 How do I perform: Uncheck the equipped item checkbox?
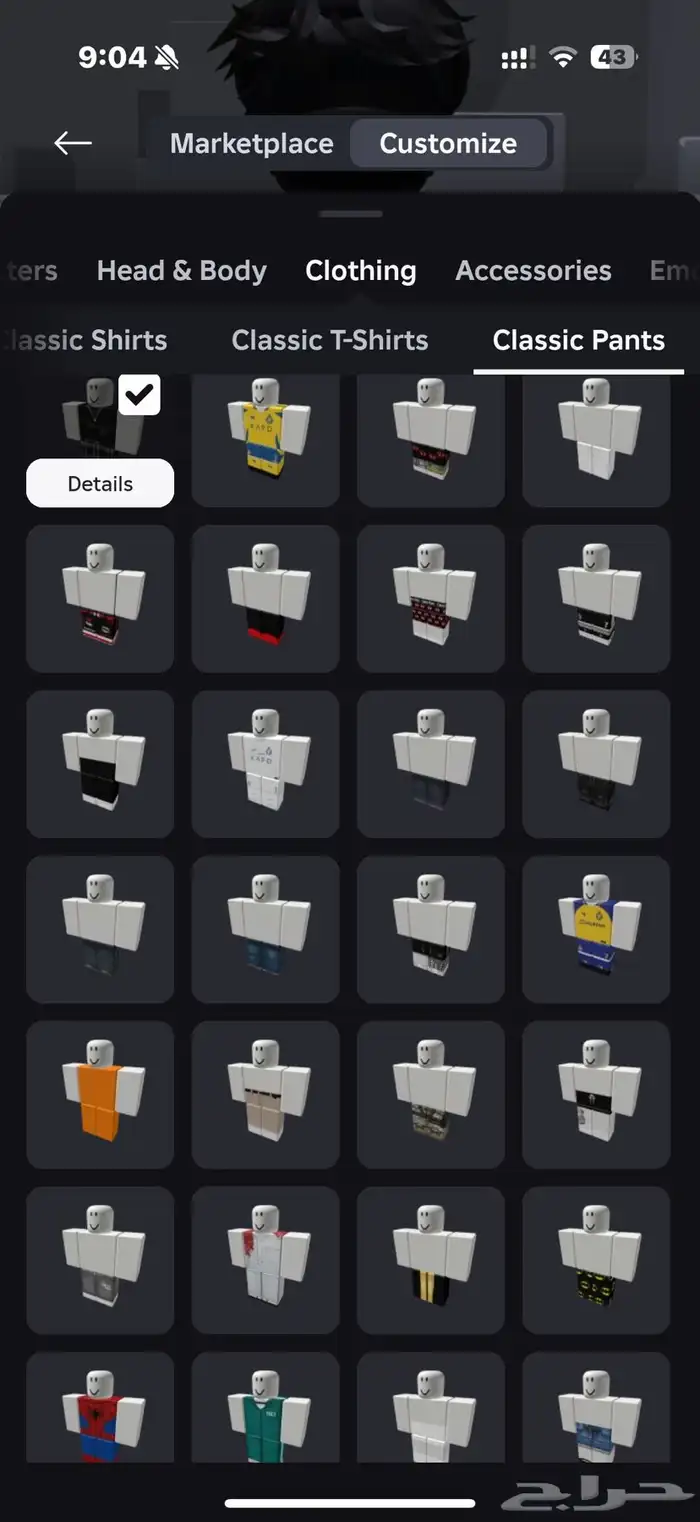pos(139,395)
